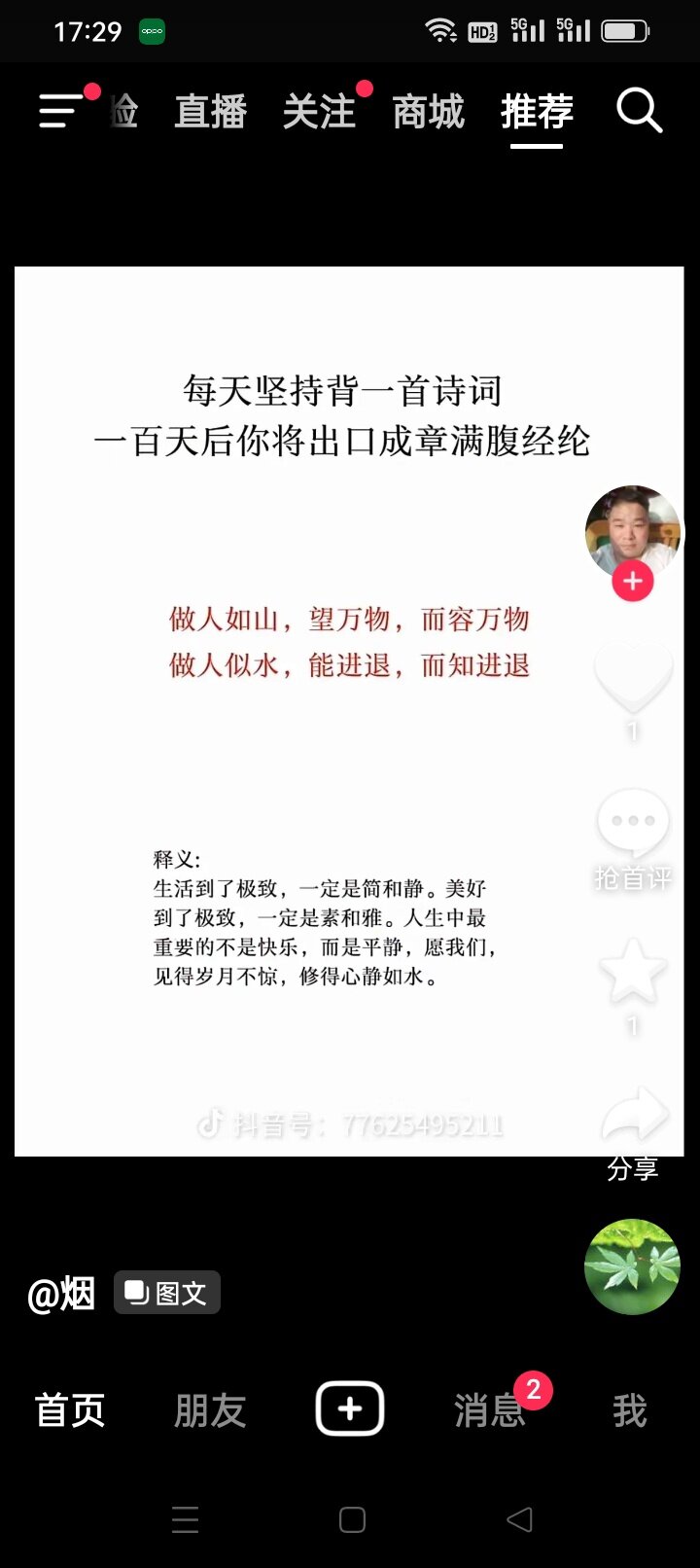
Task: Create a new post with plus button
Action: point(350,1408)
